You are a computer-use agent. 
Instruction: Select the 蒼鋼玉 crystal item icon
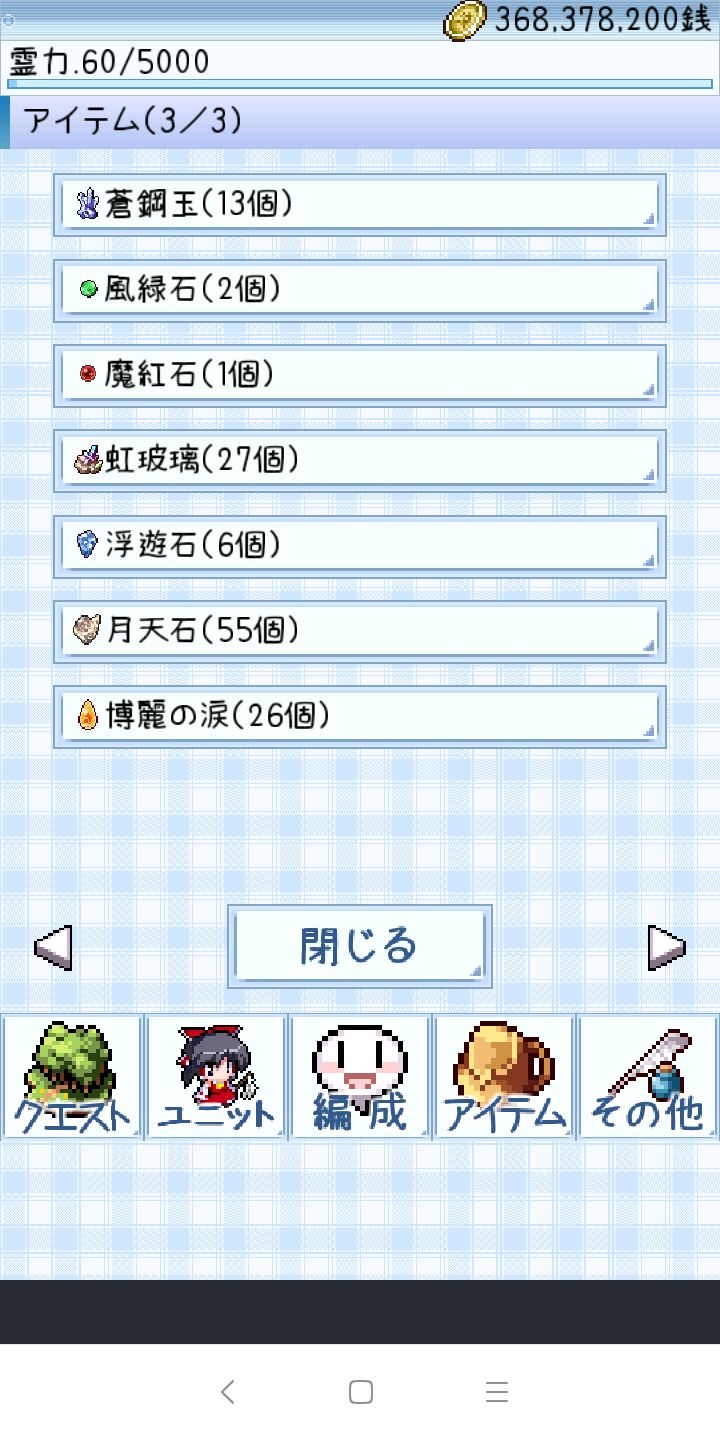[x=87, y=204]
